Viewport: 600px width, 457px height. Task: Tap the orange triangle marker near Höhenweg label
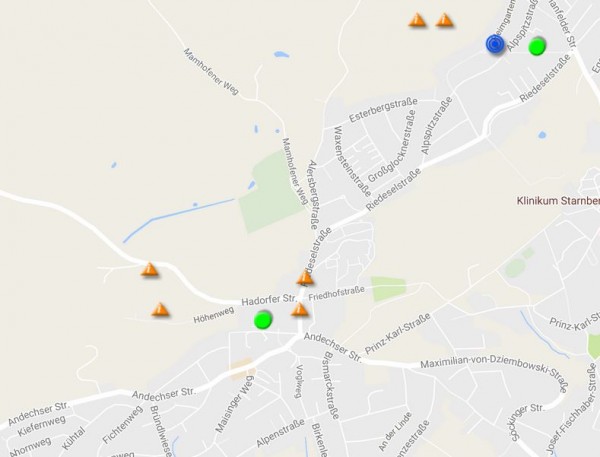(x=159, y=310)
